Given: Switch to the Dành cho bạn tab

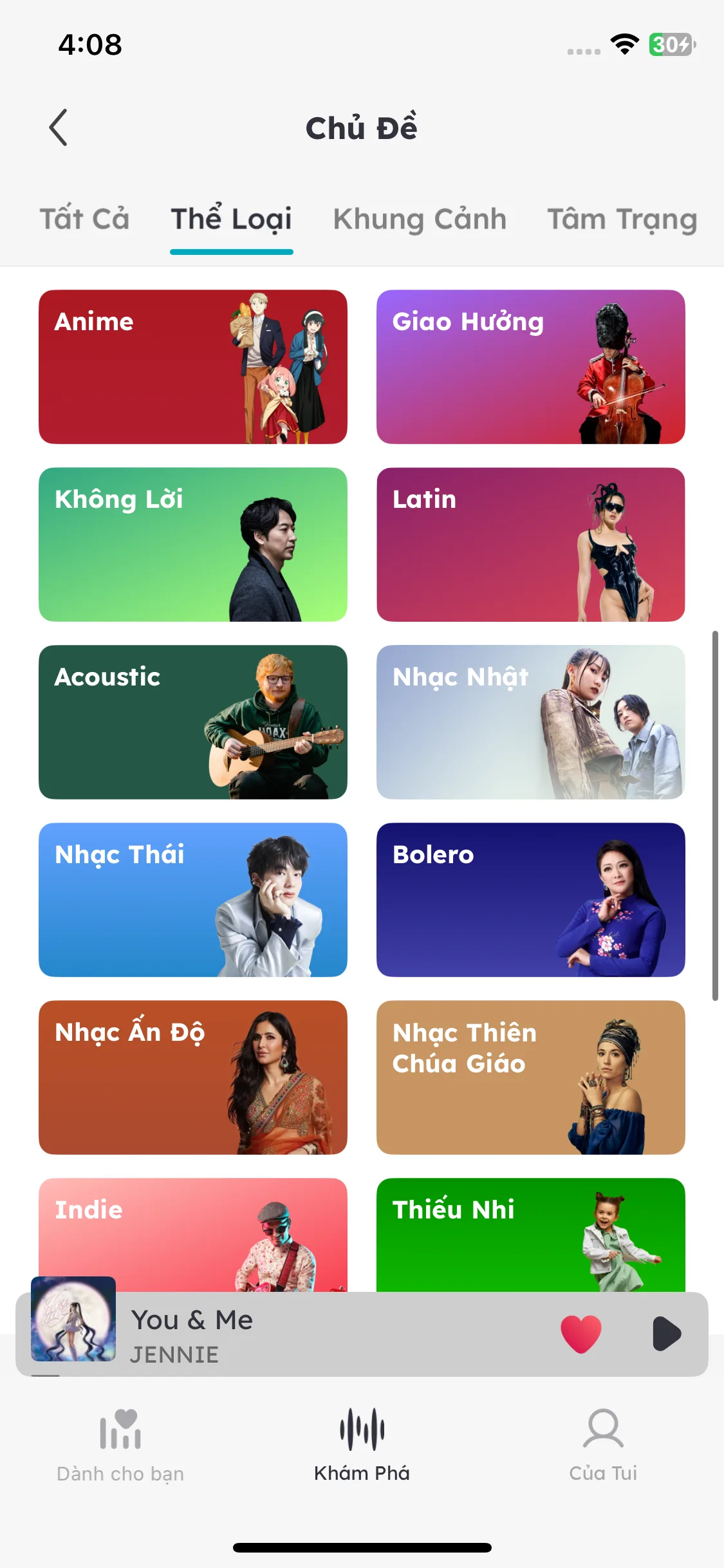Looking at the screenshot, I should click(120, 1444).
